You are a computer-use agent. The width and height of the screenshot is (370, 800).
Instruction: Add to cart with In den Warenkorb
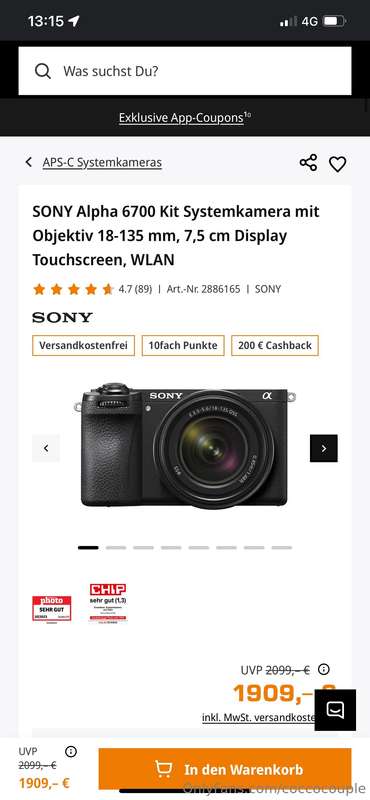click(x=225, y=769)
